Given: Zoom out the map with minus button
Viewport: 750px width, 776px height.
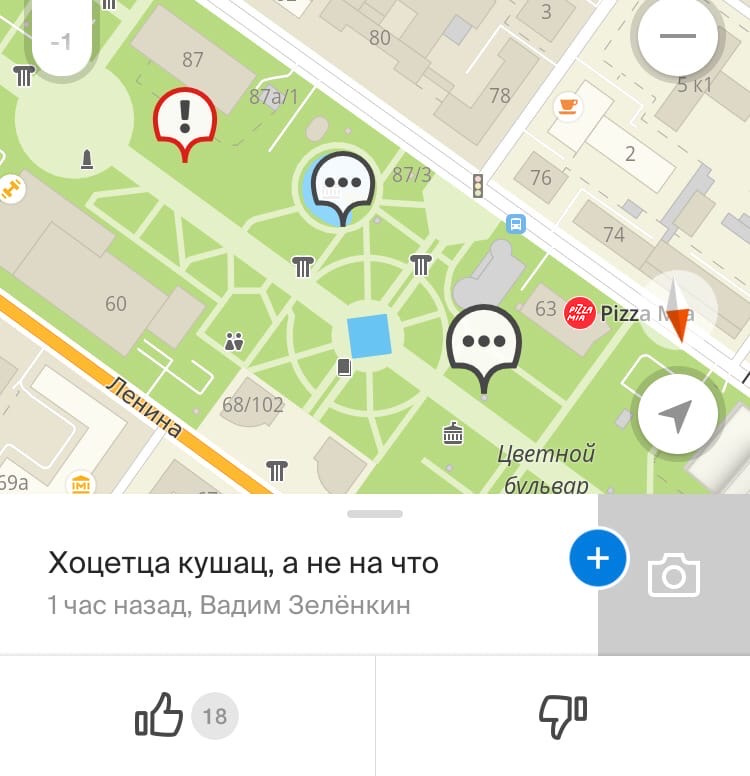Looking at the screenshot, I should coord(677,37).
